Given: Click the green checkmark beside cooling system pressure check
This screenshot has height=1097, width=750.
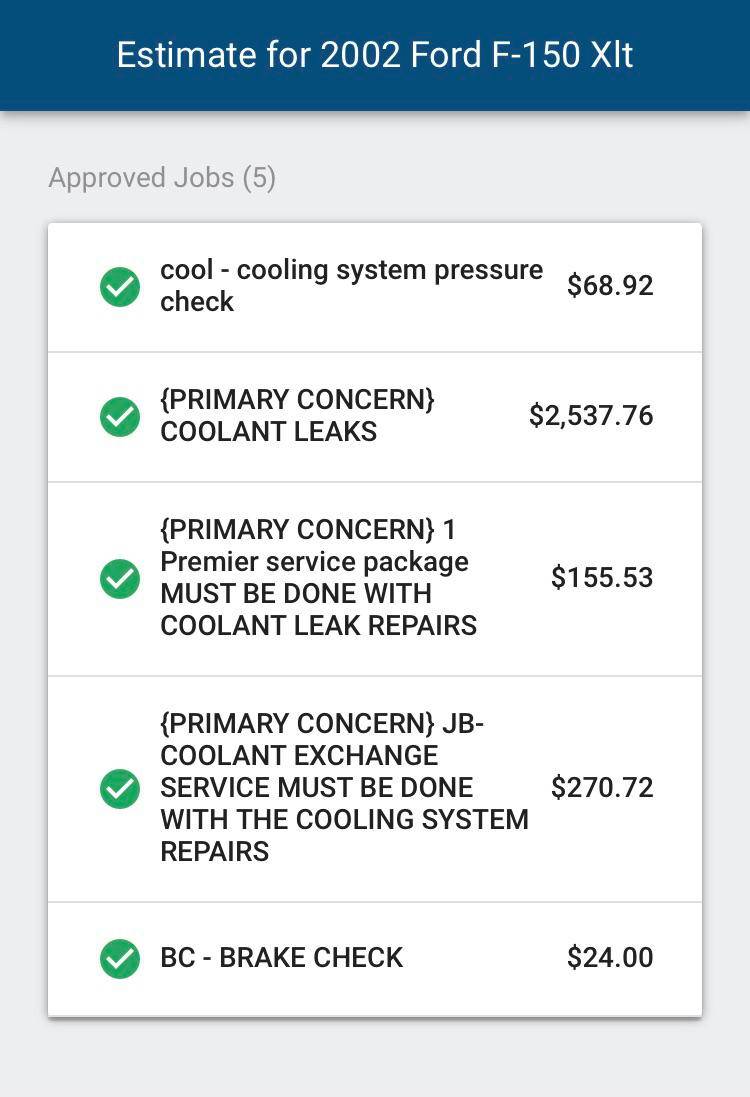Looking at the screenshot, I should [x=119, y=286].
